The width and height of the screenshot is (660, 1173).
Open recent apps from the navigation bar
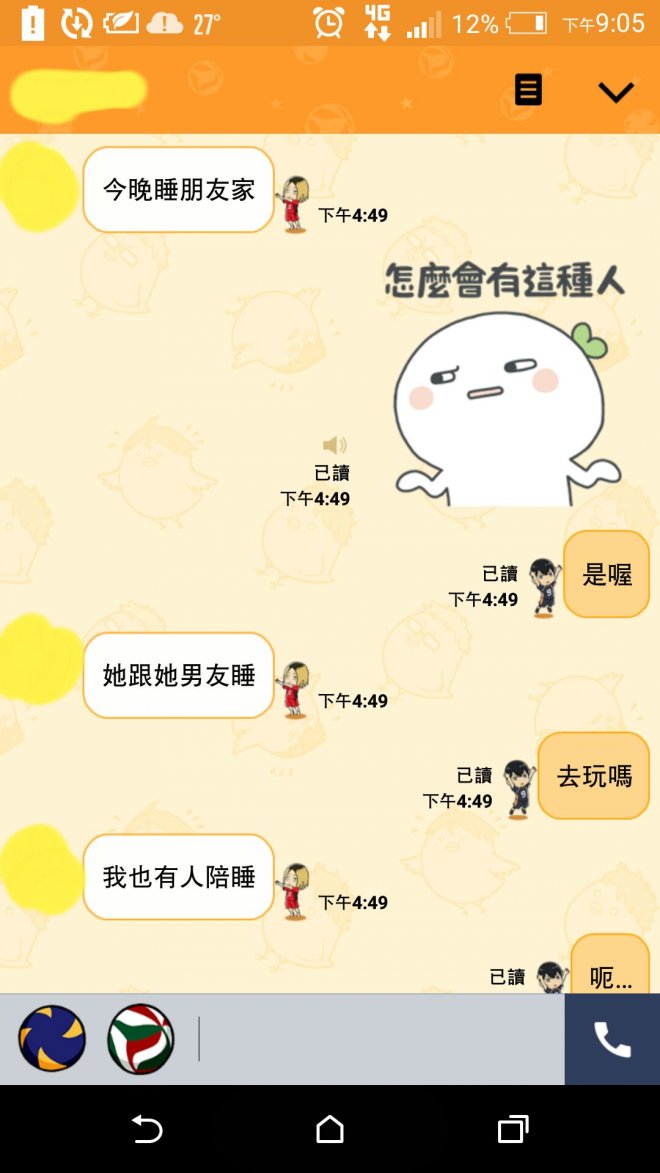tap(512, 1130)
